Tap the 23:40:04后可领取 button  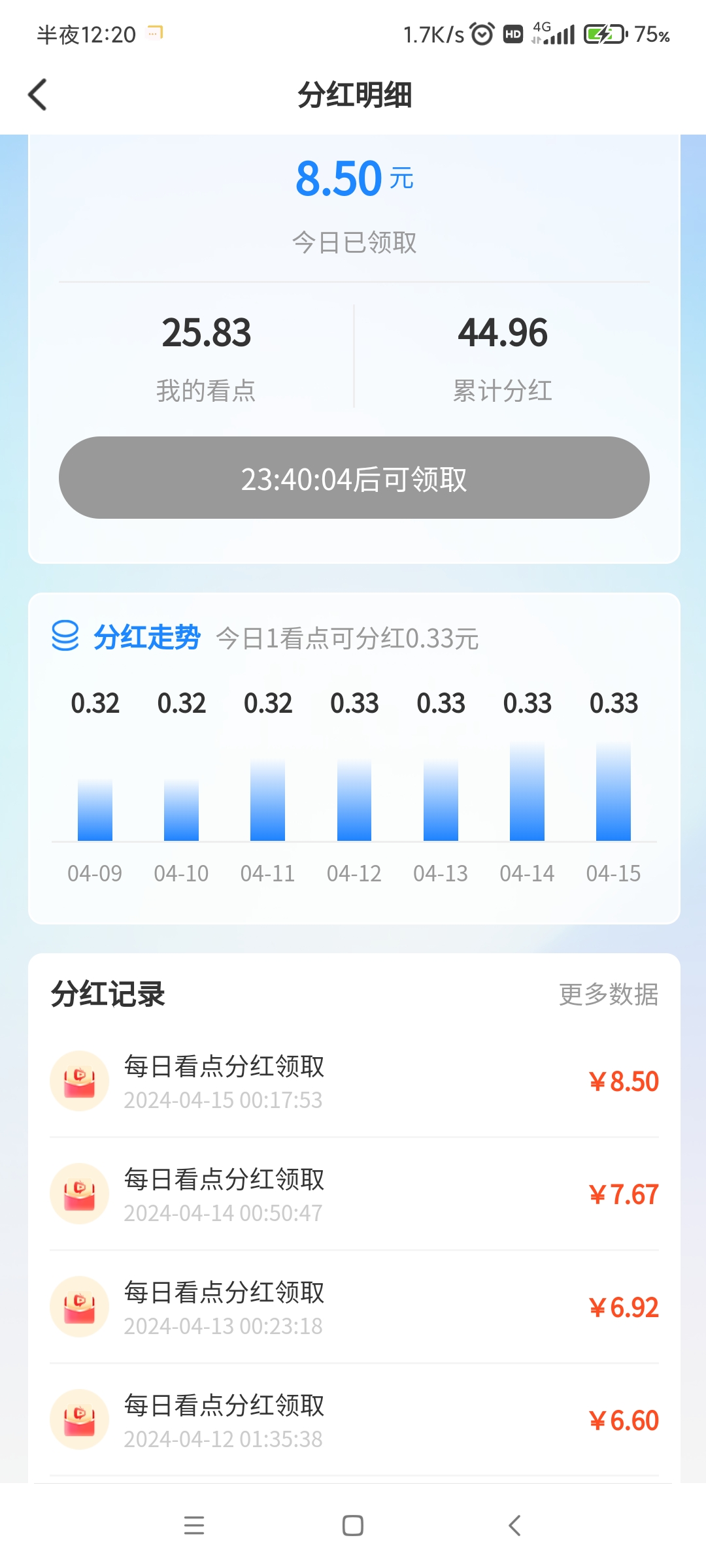[x=354, y=478]
